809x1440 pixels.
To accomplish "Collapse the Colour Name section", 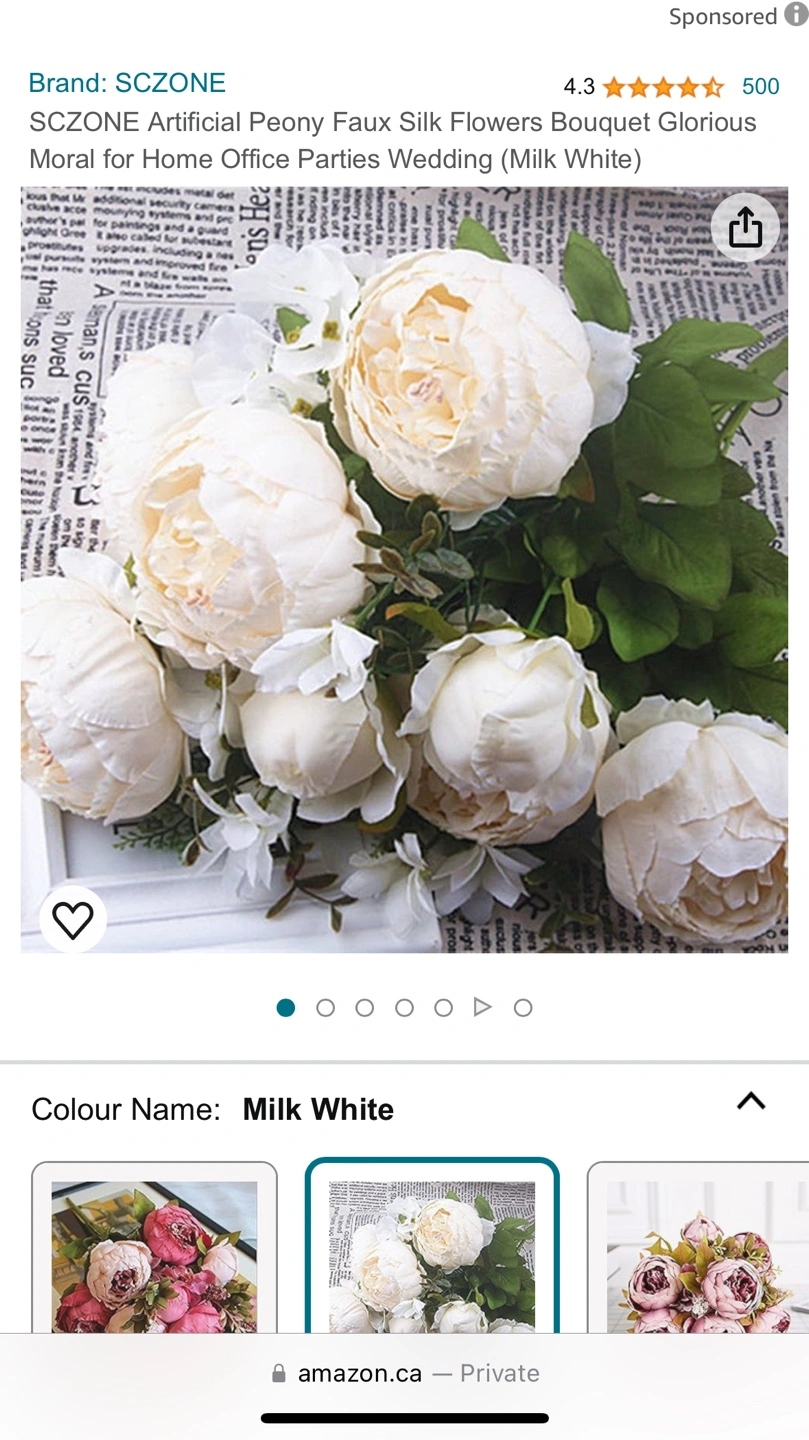I will coord(751,1101).
